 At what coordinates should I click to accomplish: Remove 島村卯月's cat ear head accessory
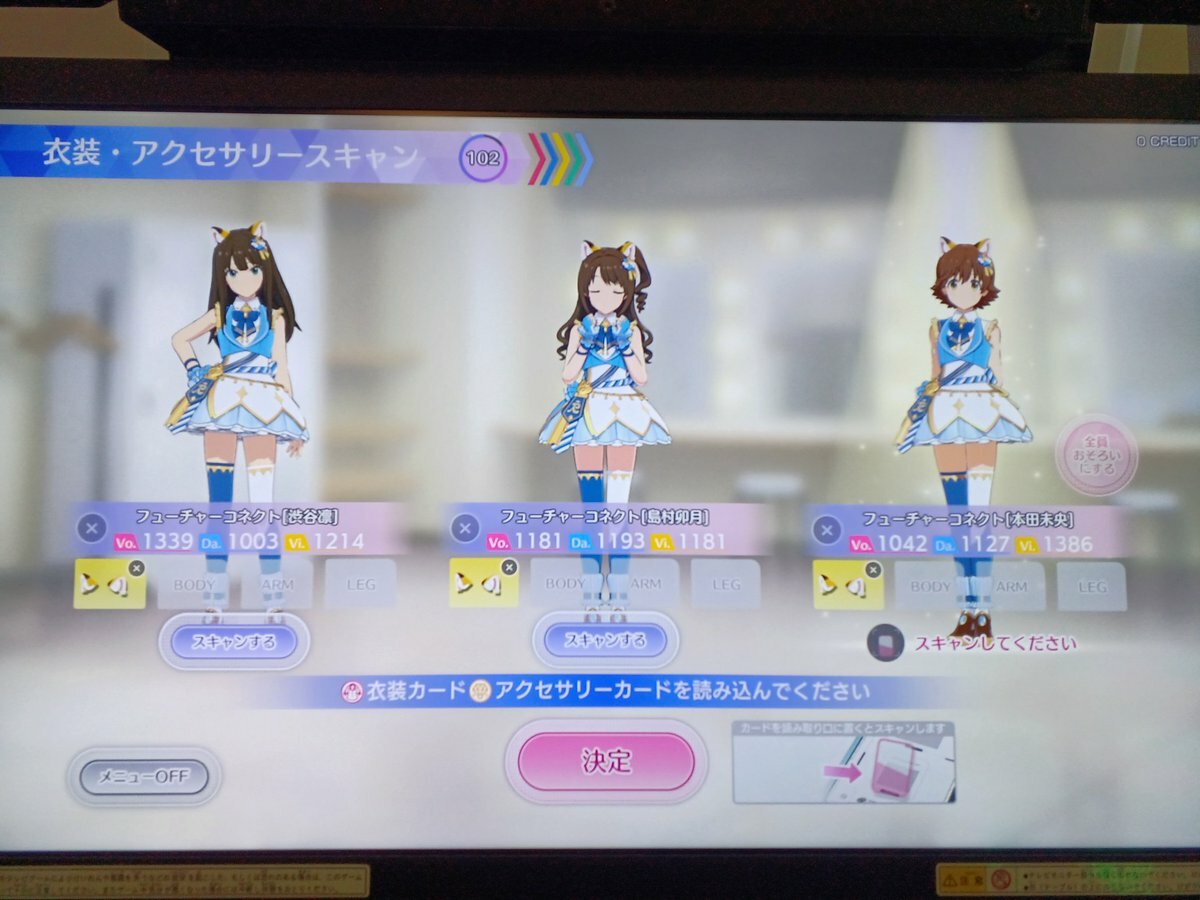(x=509, y=567)
